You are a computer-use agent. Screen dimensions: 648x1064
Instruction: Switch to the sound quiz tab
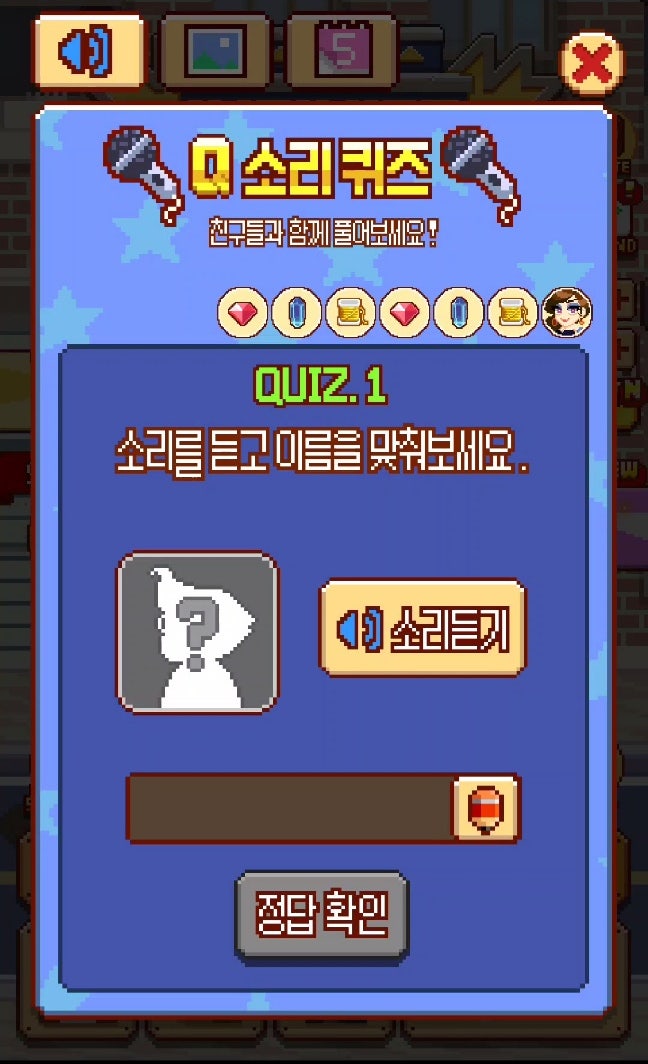pyautogui.click(x=88, y=50)
